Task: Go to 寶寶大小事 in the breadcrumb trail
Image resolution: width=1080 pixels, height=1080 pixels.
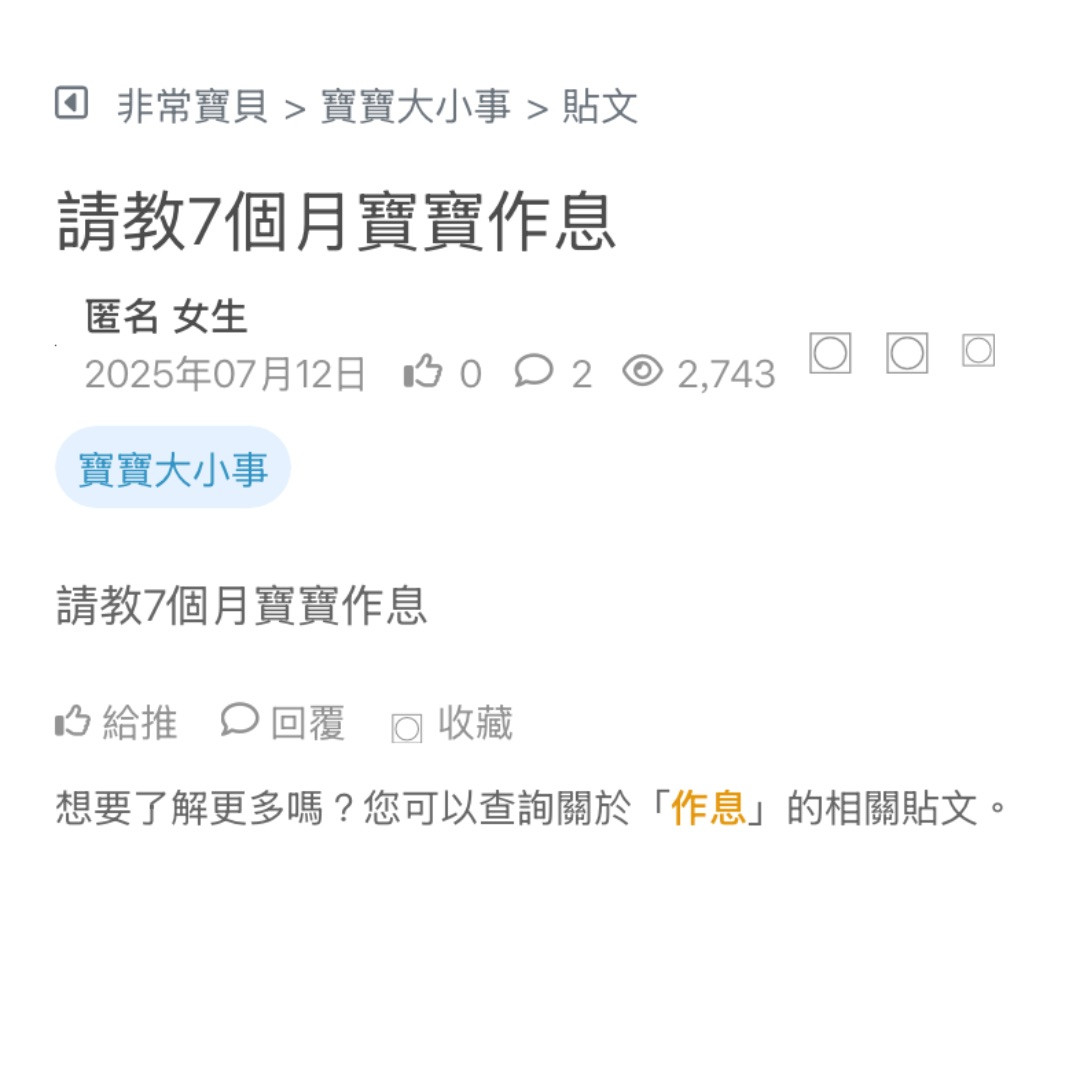Action: [415, 106]
